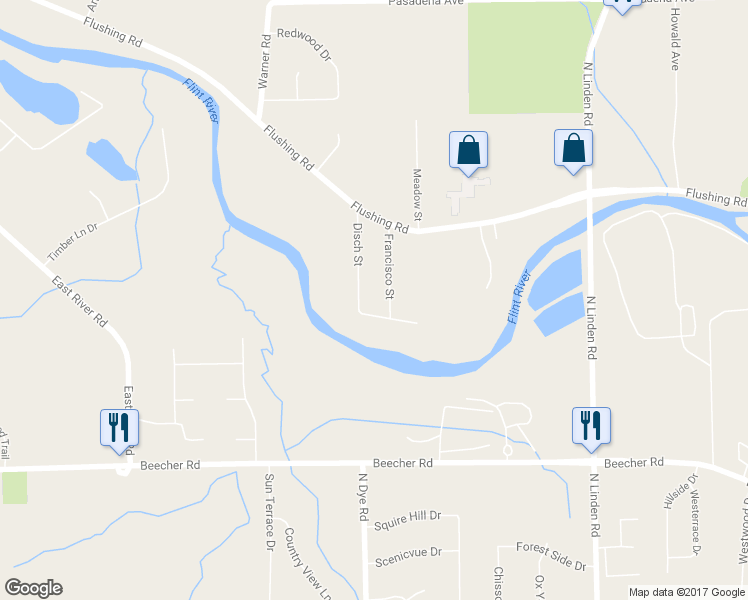Image resolution: width=748 pixels, height=600 pixels.
Task: Open the restaurant marker at Beecher and N Linden
Action: tap(591, 425)
